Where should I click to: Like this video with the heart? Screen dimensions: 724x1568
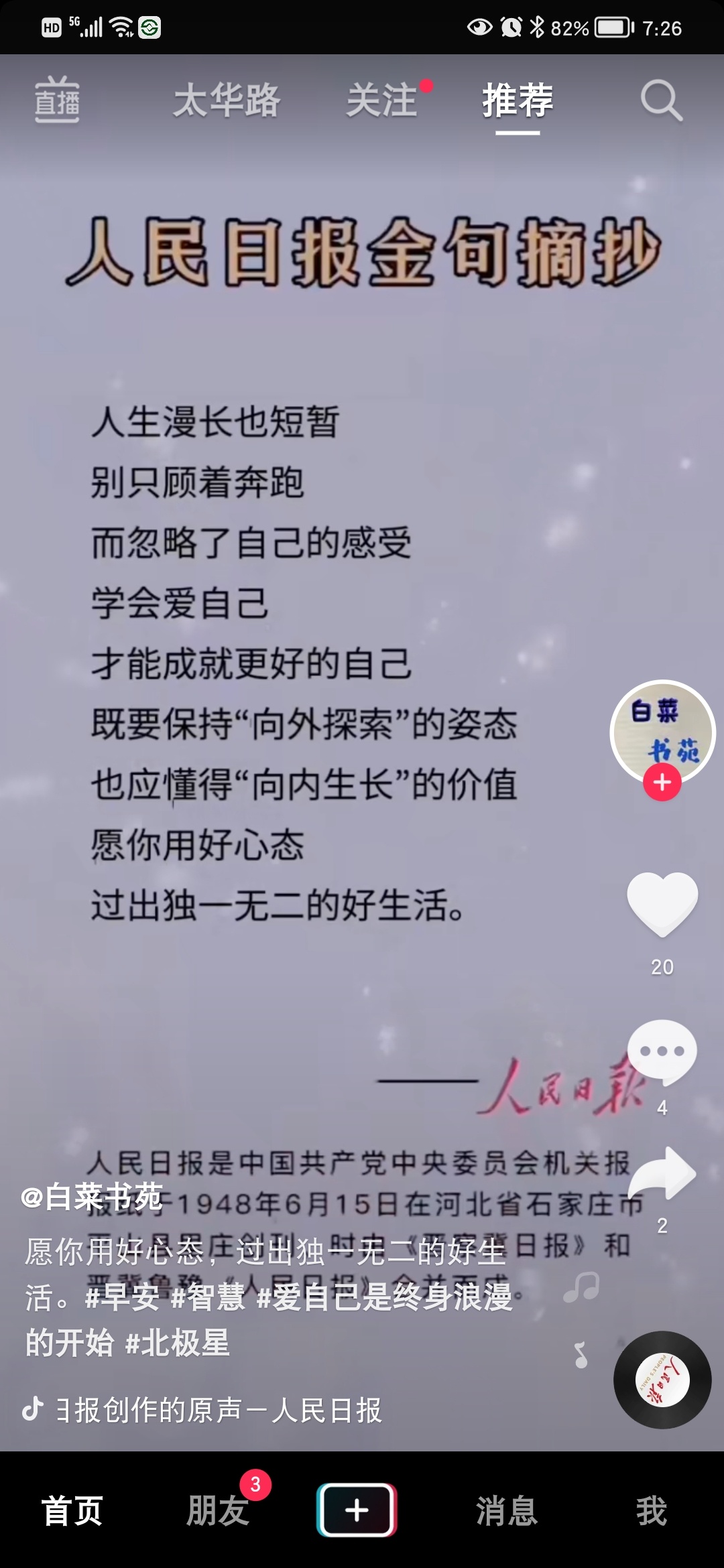[x=662, y=905]
